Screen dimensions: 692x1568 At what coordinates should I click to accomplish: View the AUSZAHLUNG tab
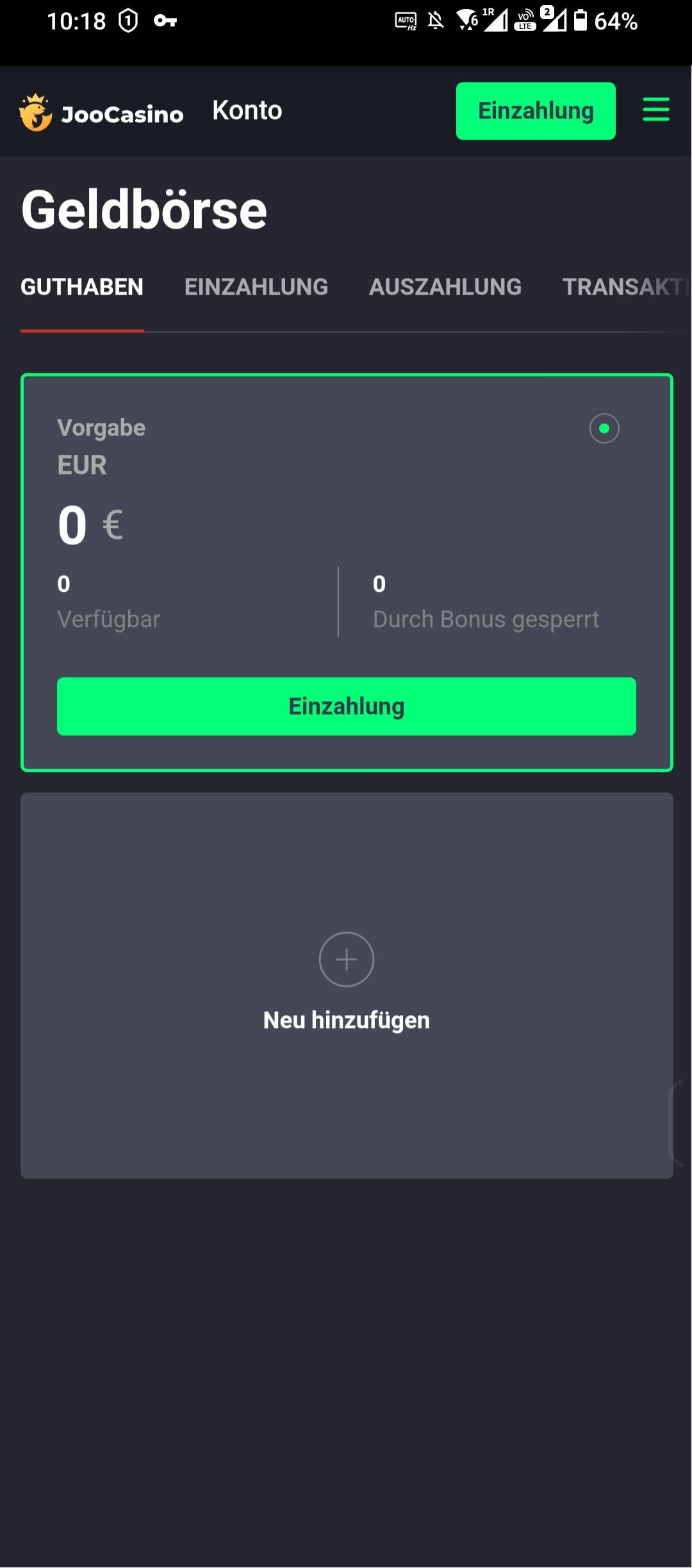444,287
